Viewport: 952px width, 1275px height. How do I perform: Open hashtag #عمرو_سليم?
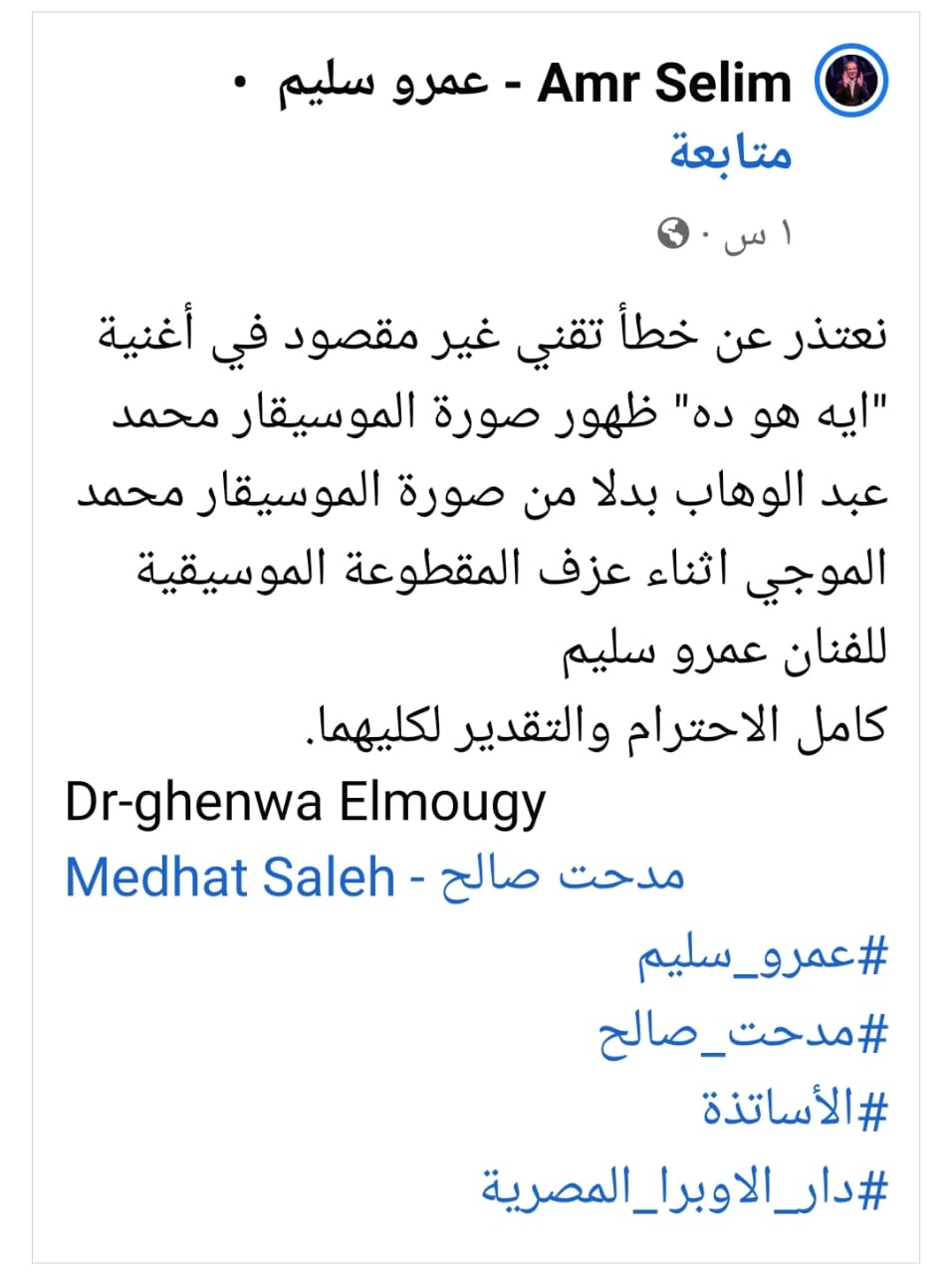point(762,957)
